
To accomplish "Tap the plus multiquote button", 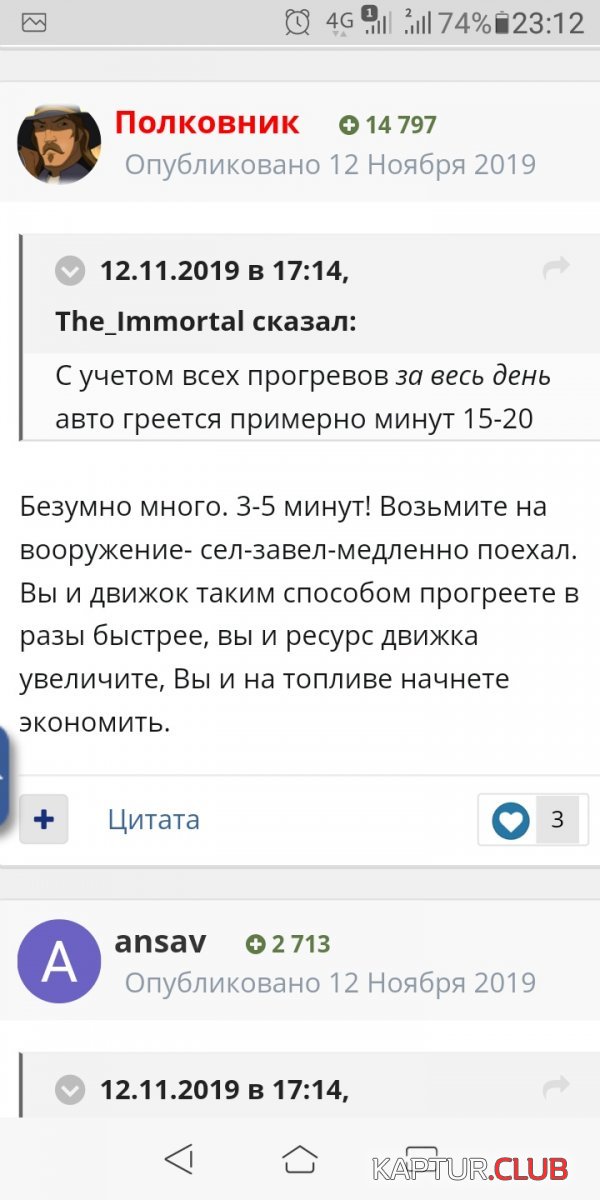I will pyautogui.click(x=43, y=820).
